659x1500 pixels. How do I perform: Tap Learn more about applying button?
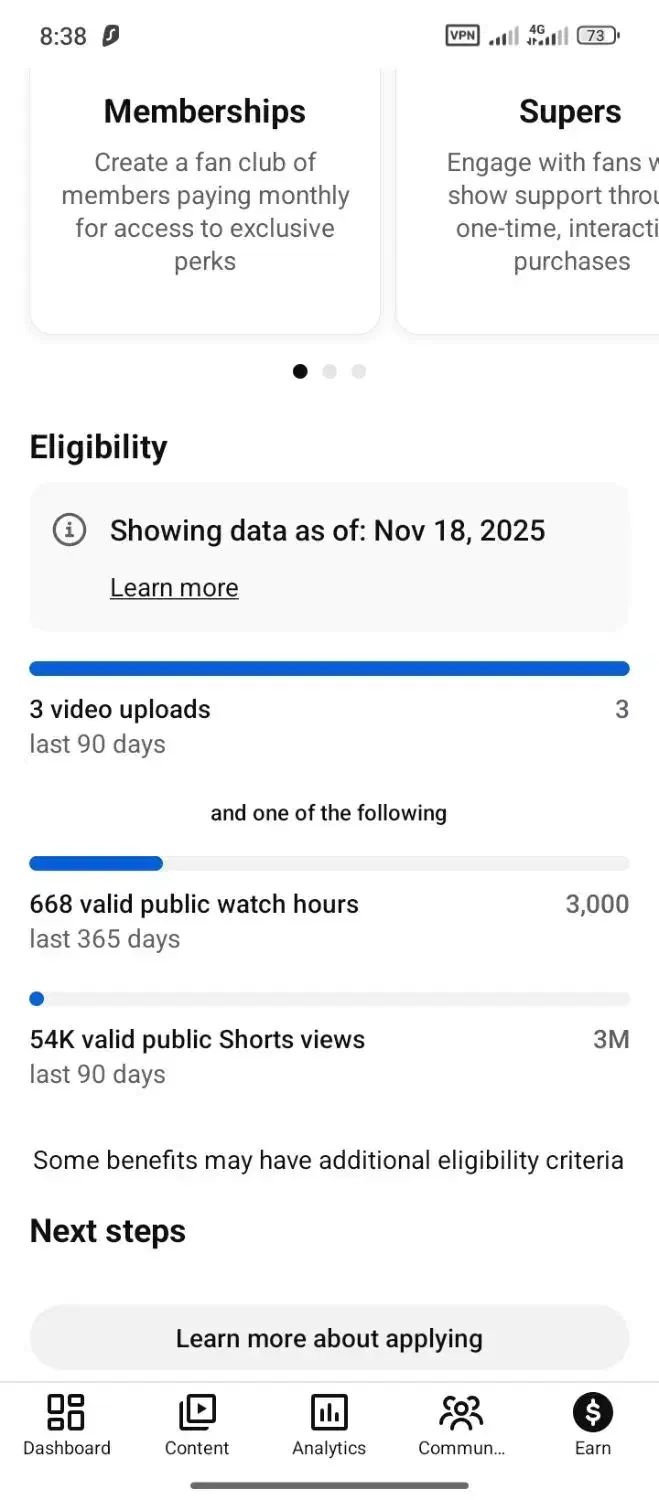pyautogui.click(x=329, y=1338)
